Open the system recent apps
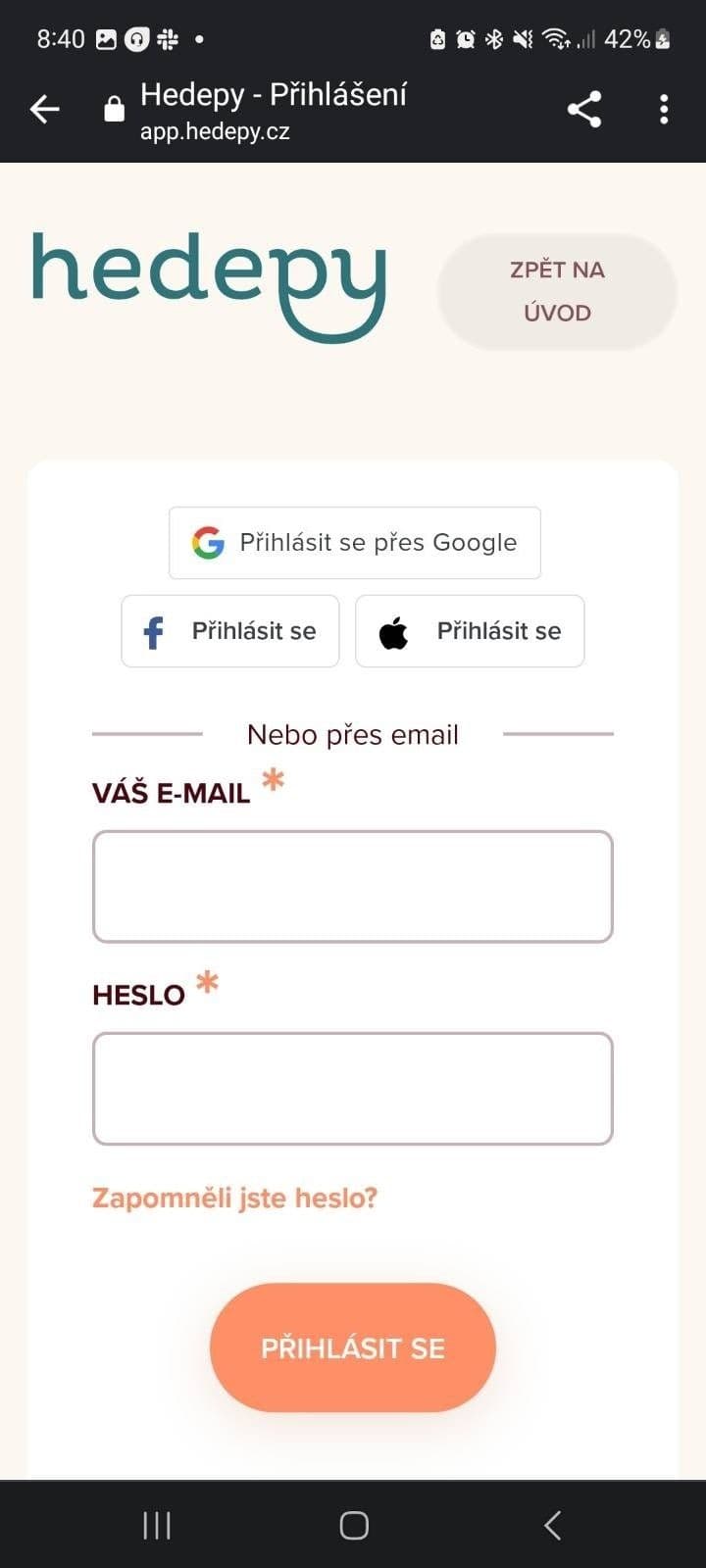The image size is (706, 1568). click(157, 1525)
